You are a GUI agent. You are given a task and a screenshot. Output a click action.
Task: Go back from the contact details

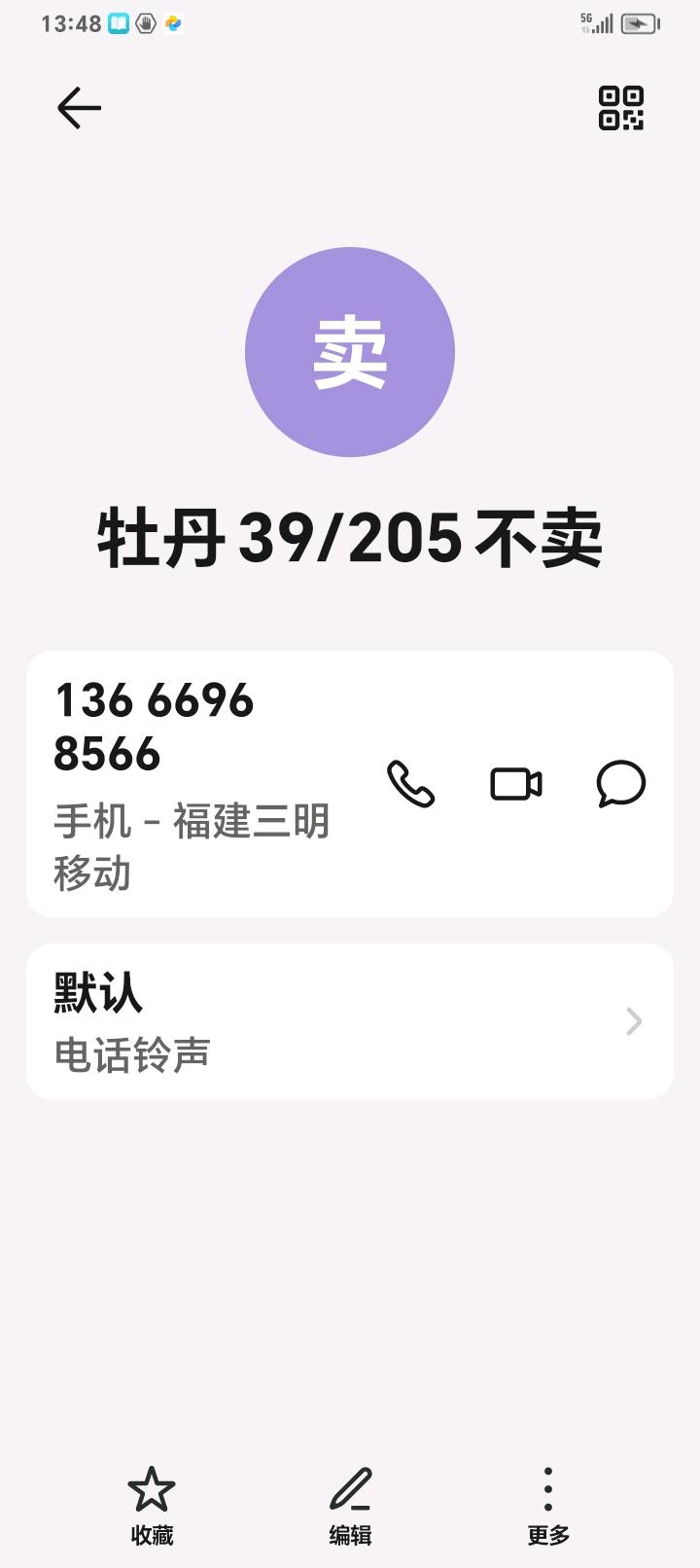click(x=79, y=108)
